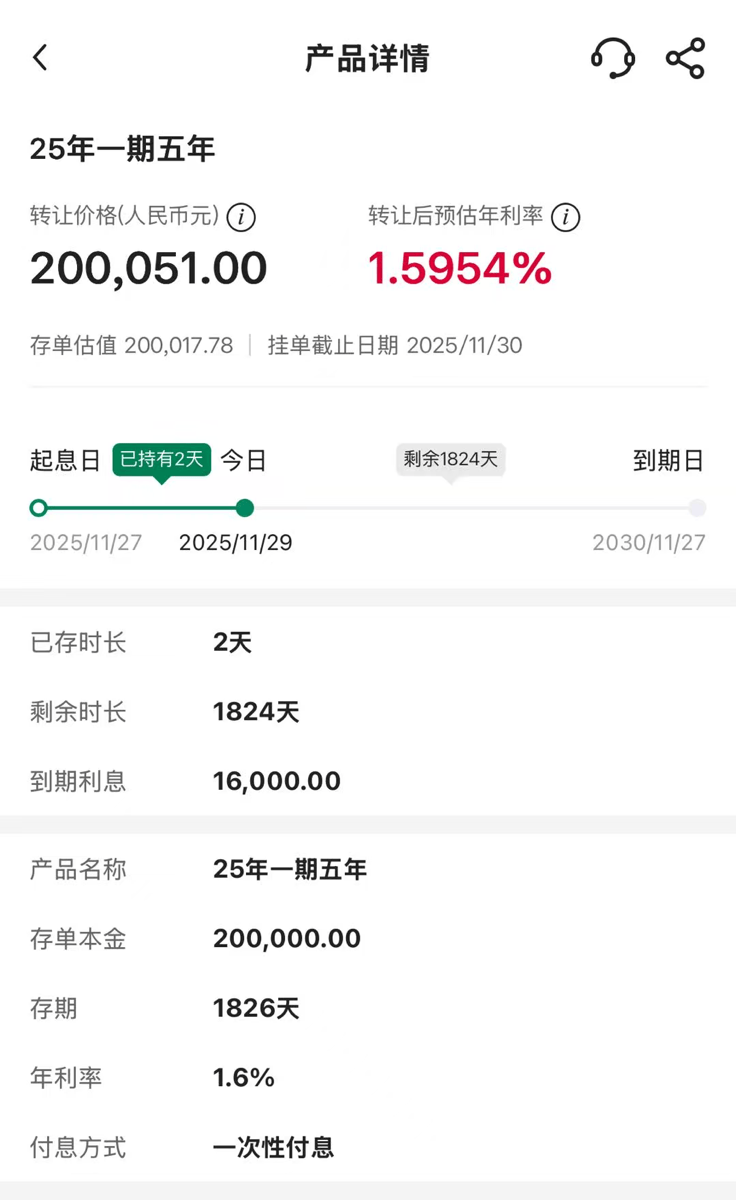Click the maturity endpoint circle on the timeline
This screenshot has height=1200, width=736.
(x=697, y=508)
